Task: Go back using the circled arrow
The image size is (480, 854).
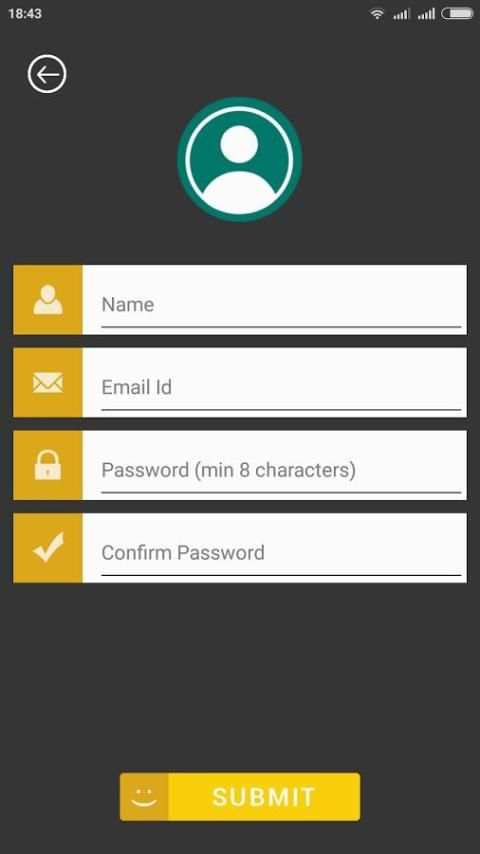Action: [x=47, y=74]
